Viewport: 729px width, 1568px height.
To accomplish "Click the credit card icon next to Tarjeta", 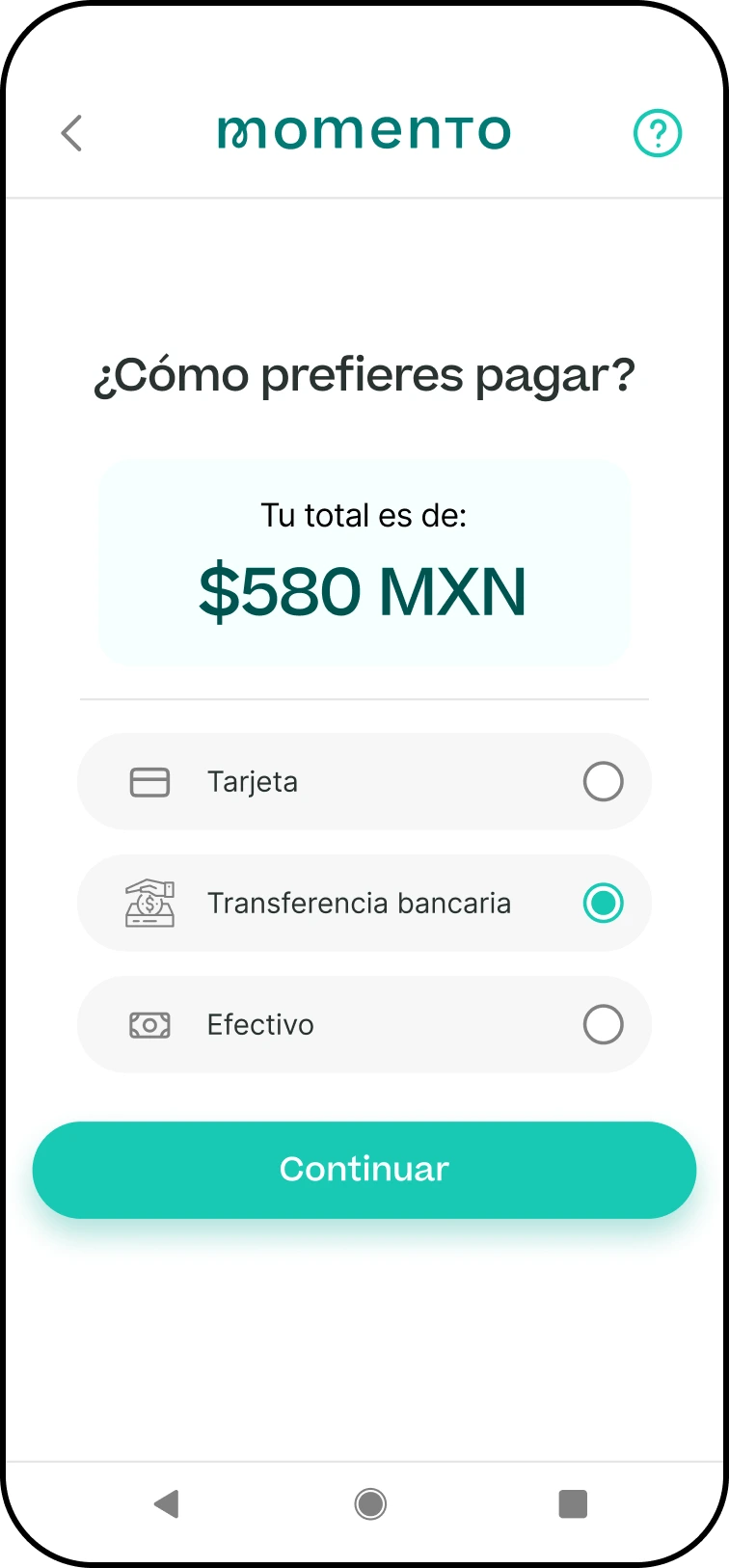I will [x=149, y=781].
